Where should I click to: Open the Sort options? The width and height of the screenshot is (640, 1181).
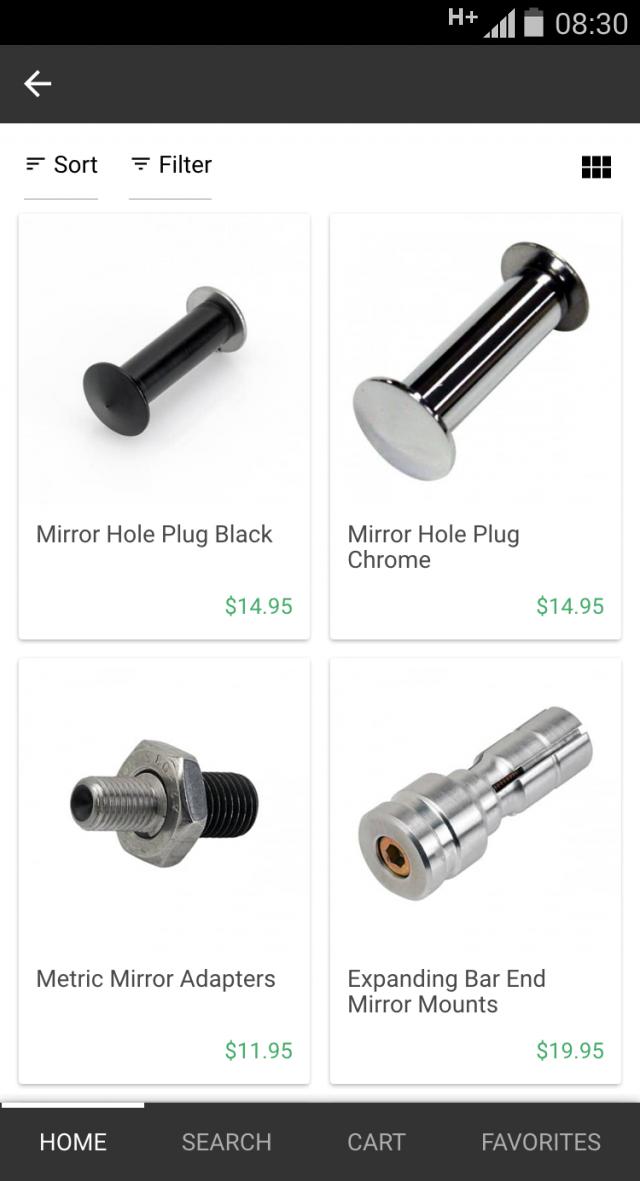pyautogui.click(x=61, y=165)
